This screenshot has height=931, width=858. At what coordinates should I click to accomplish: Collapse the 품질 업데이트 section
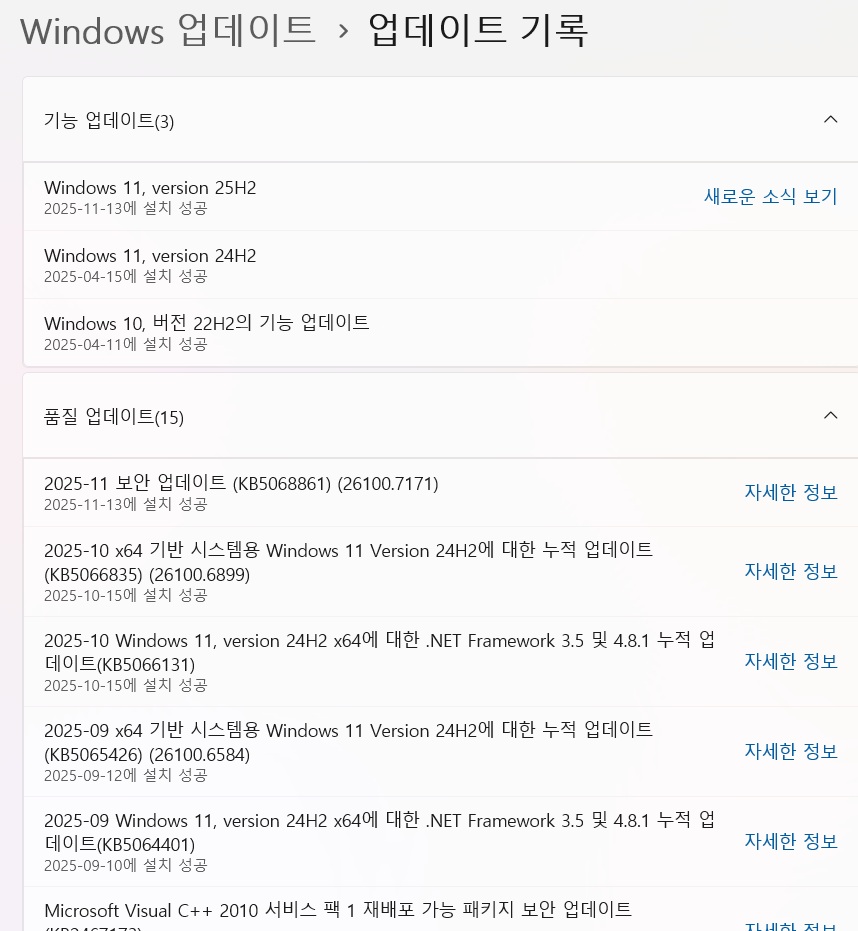[x=829, y=416]
